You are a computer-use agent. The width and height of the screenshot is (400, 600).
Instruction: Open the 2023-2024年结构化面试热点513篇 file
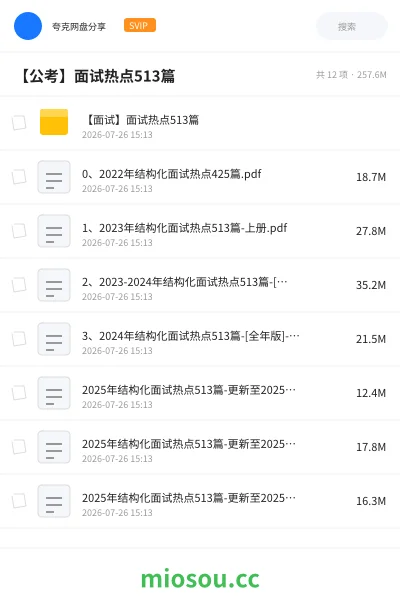200,285
